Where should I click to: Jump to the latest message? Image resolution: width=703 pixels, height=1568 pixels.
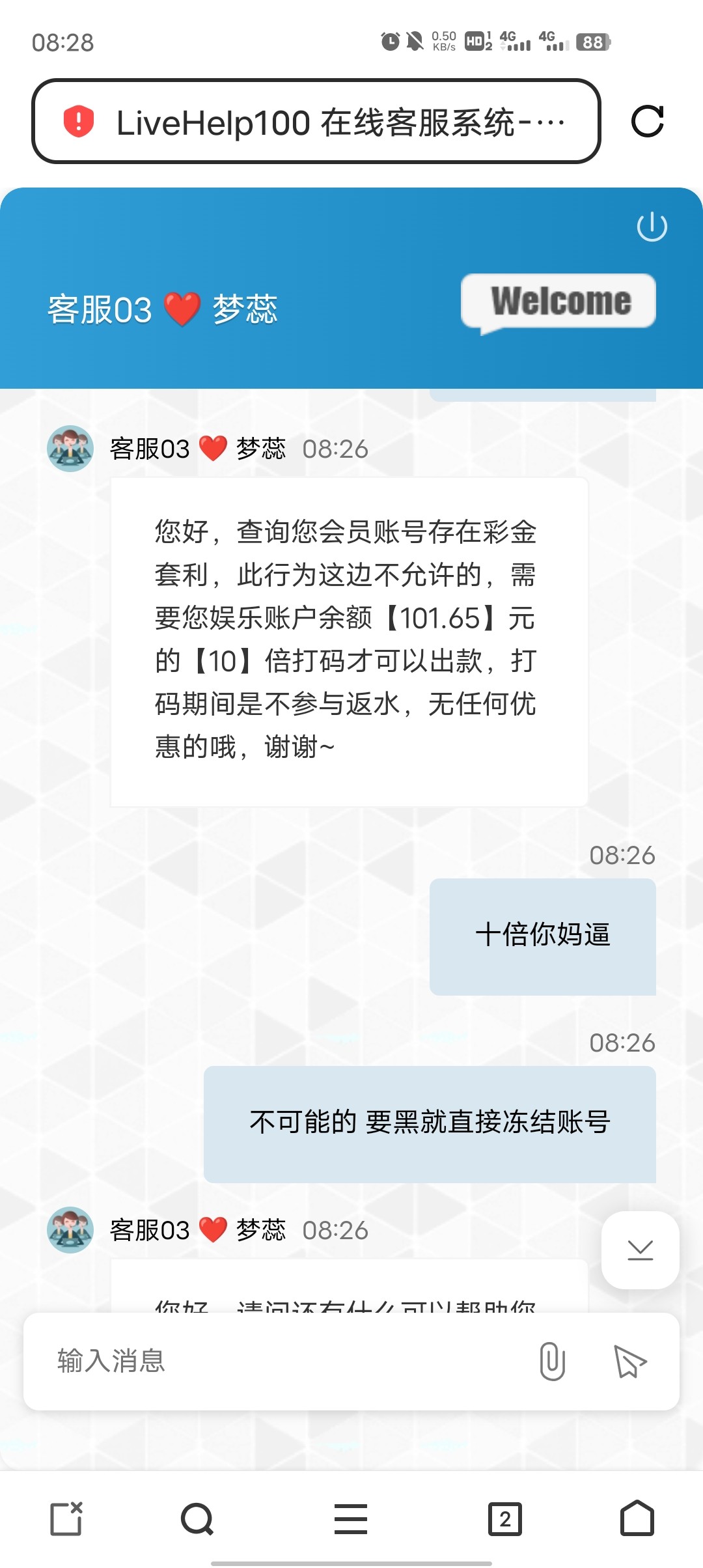640,1250
